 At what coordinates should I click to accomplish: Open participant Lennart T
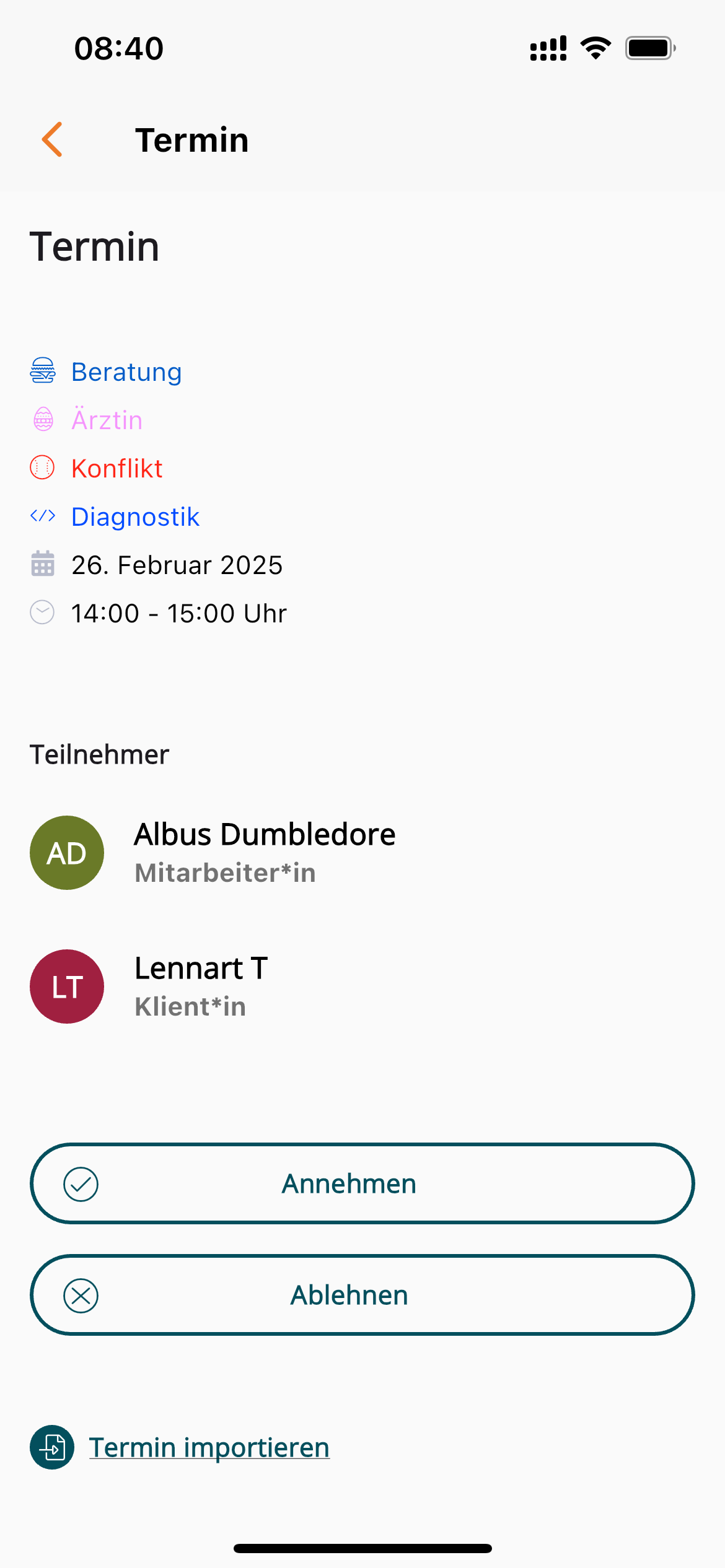coord(201,986)
